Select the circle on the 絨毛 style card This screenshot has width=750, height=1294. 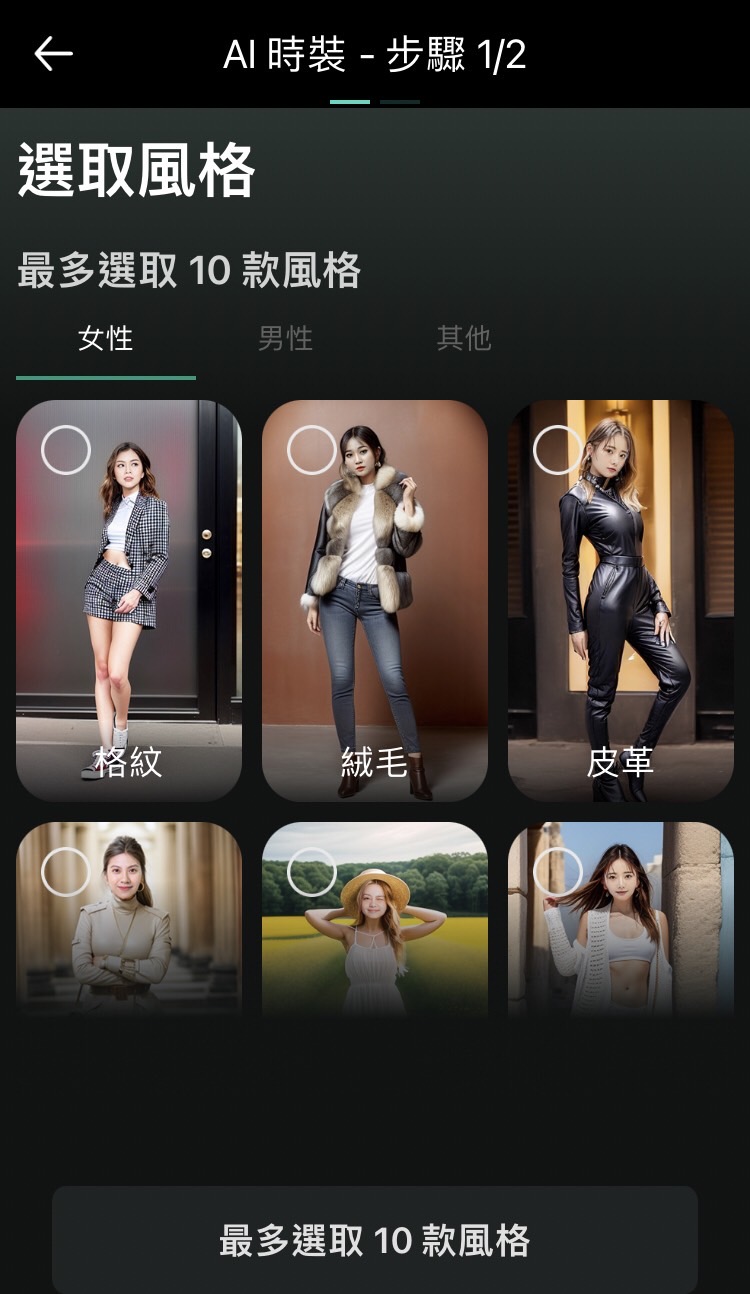coord(311,450)
